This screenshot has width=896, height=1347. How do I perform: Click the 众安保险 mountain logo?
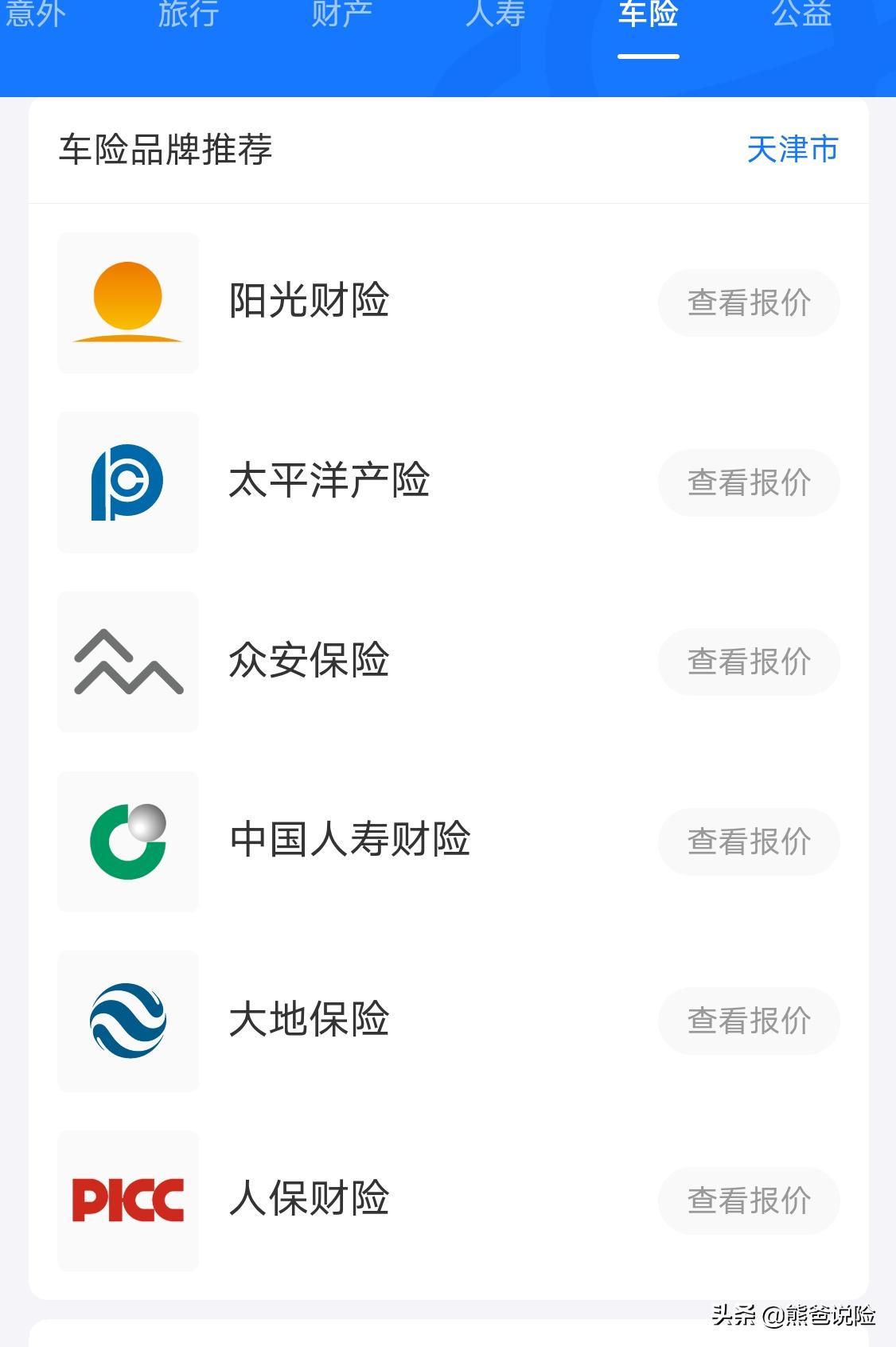coord(127,661)
